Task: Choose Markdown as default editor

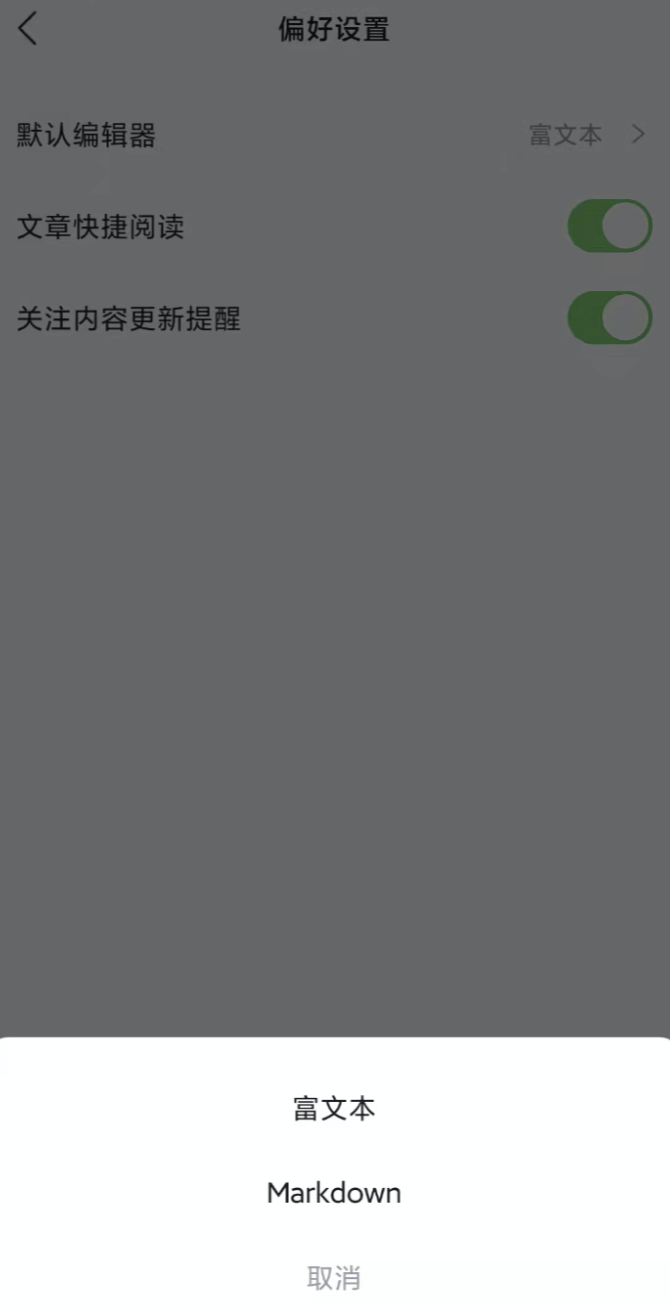Action: click(x=334, y=1192)
